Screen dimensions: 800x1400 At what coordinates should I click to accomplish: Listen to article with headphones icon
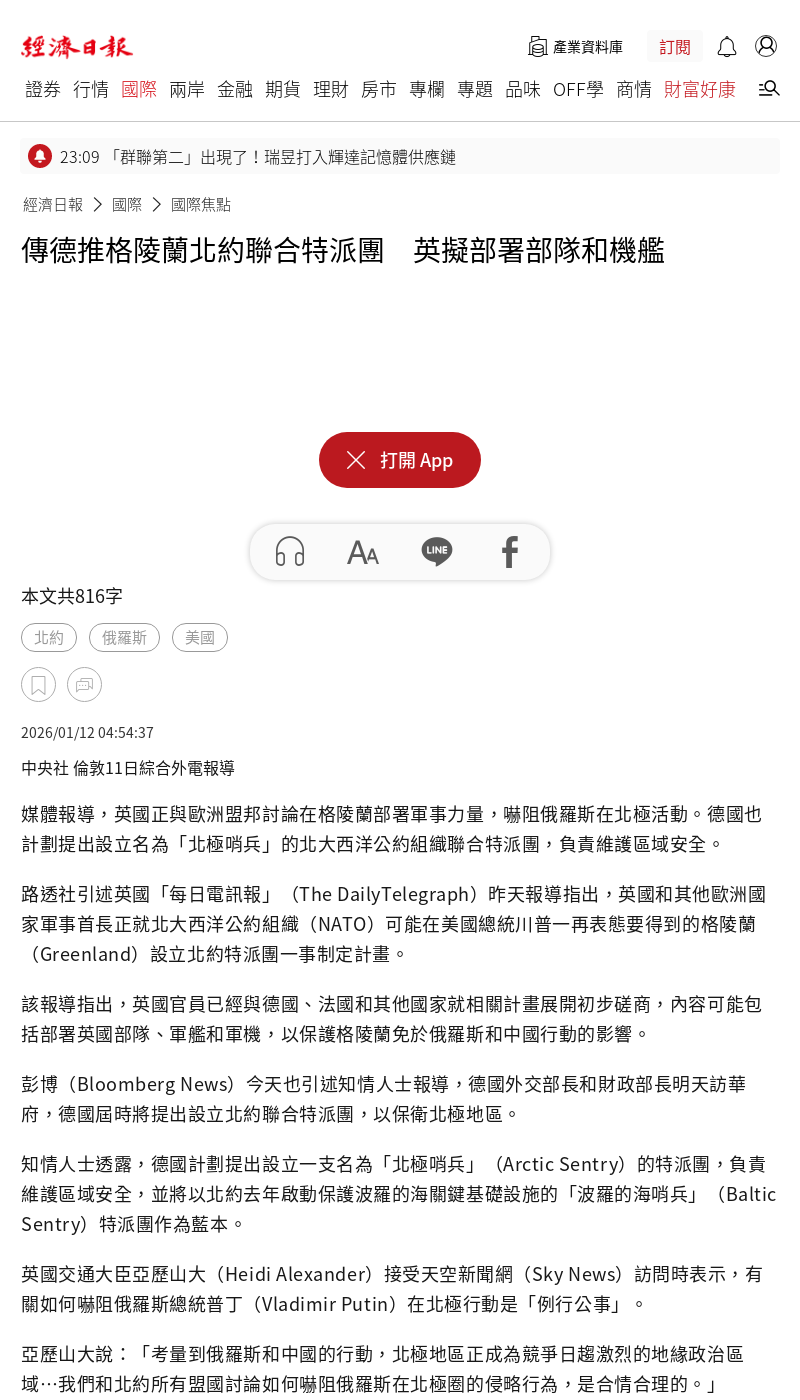click(290, 552)
